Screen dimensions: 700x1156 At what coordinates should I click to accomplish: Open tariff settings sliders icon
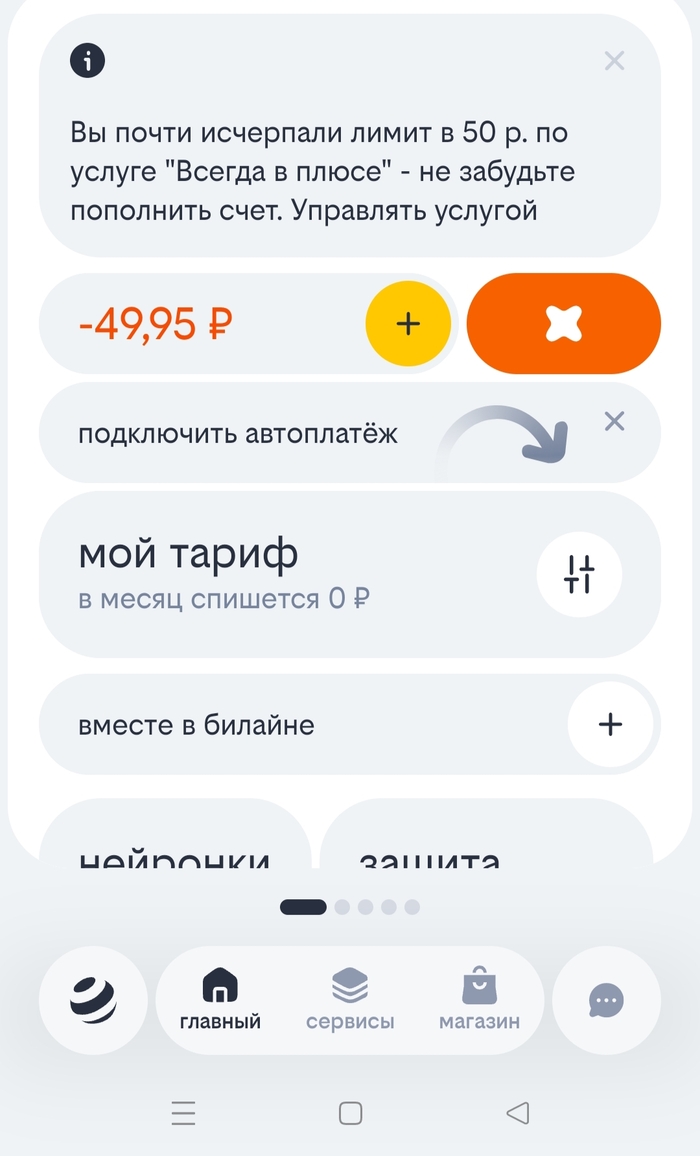pos(579,574)
